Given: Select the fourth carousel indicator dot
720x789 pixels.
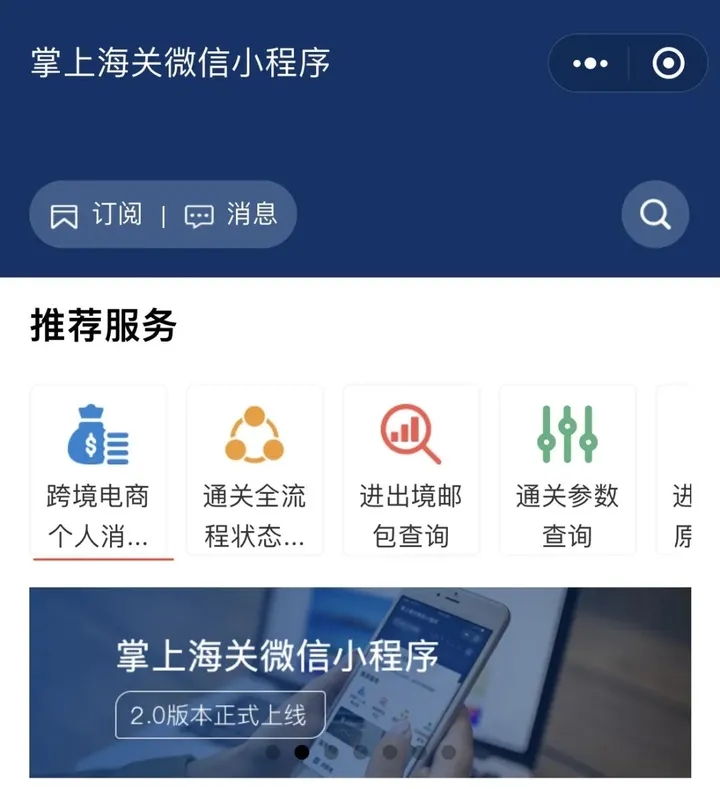Looking at the screenshot, I should pyautogui.click(x=388, y=752).
